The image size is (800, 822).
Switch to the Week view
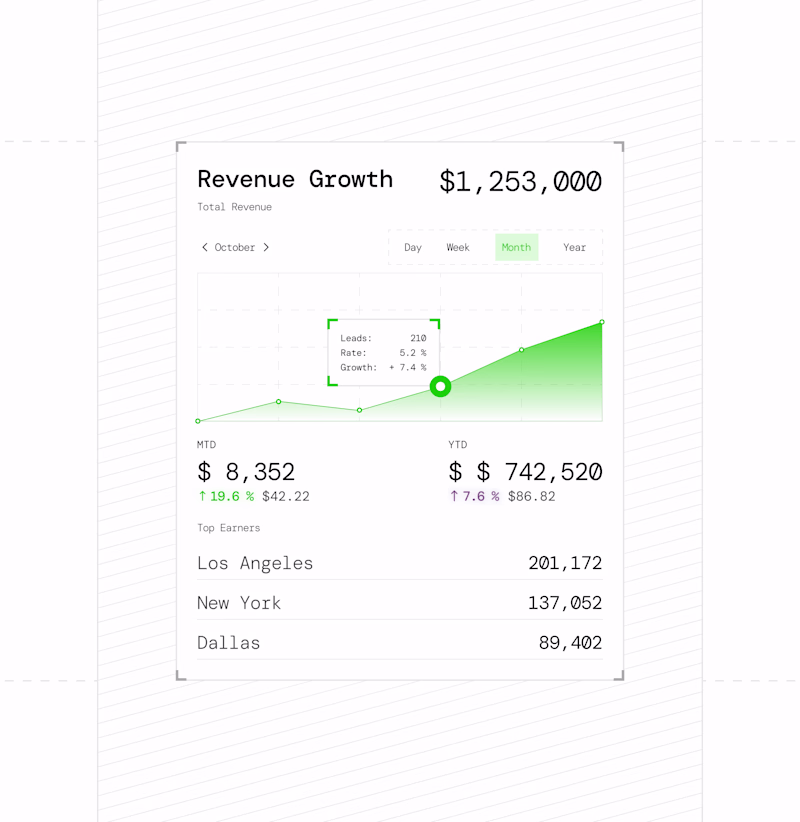click(458, 247)
